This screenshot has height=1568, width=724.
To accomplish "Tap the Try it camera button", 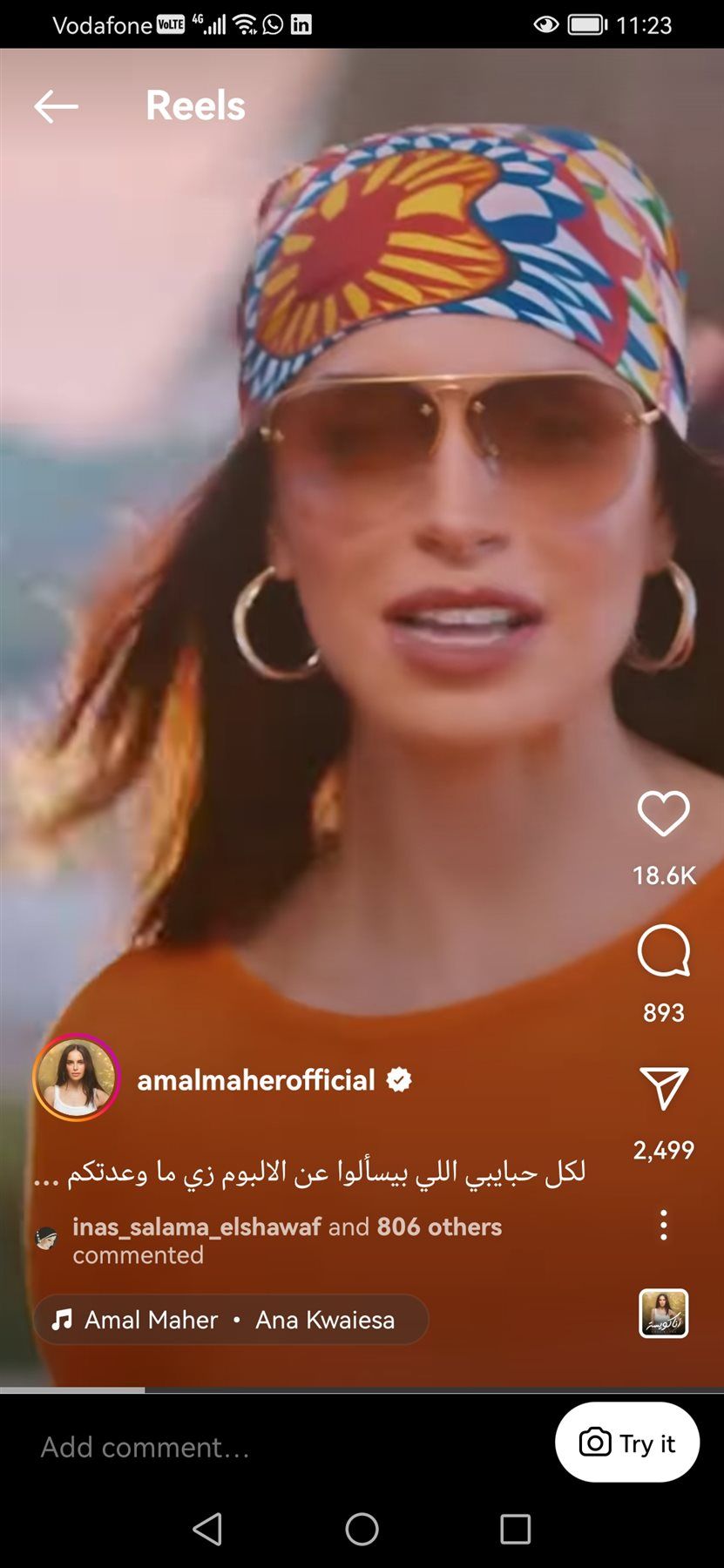I will tap(627, 1443).
